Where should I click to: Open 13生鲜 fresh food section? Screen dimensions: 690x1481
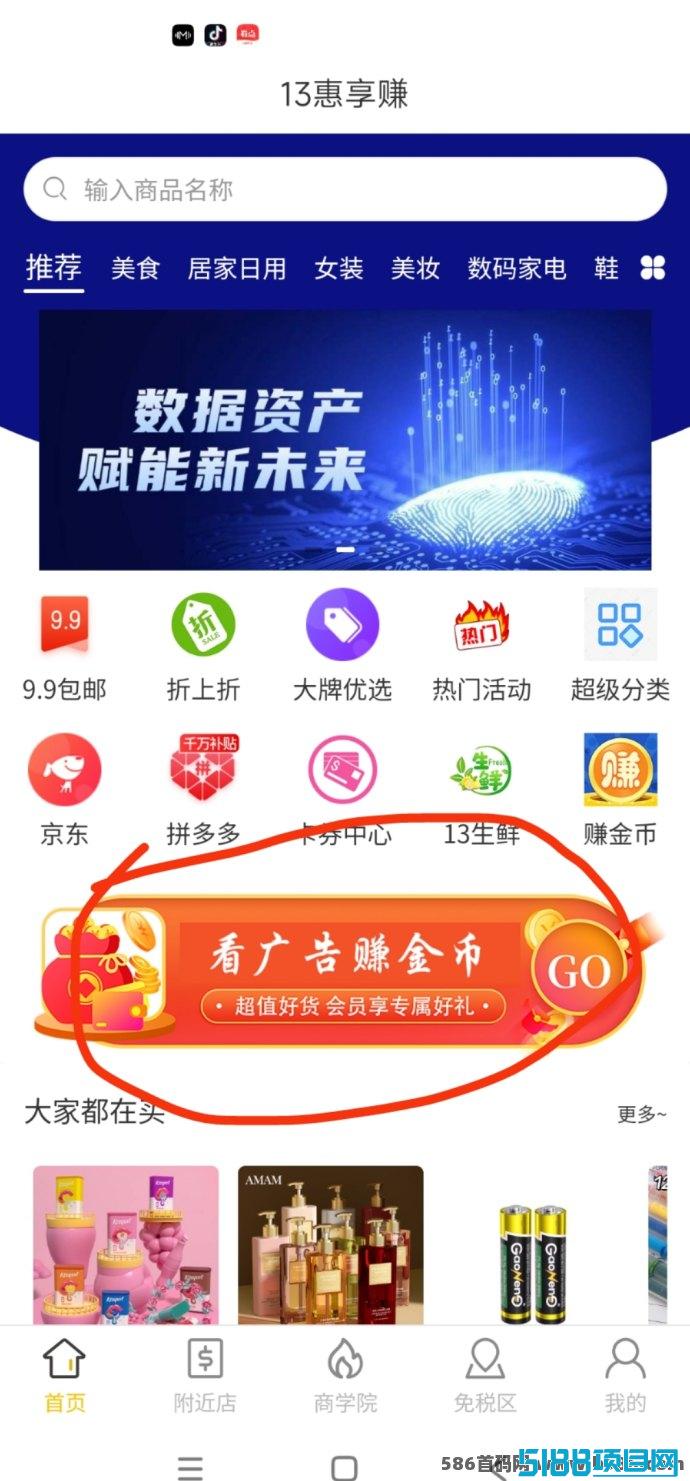tap(481, 791)
